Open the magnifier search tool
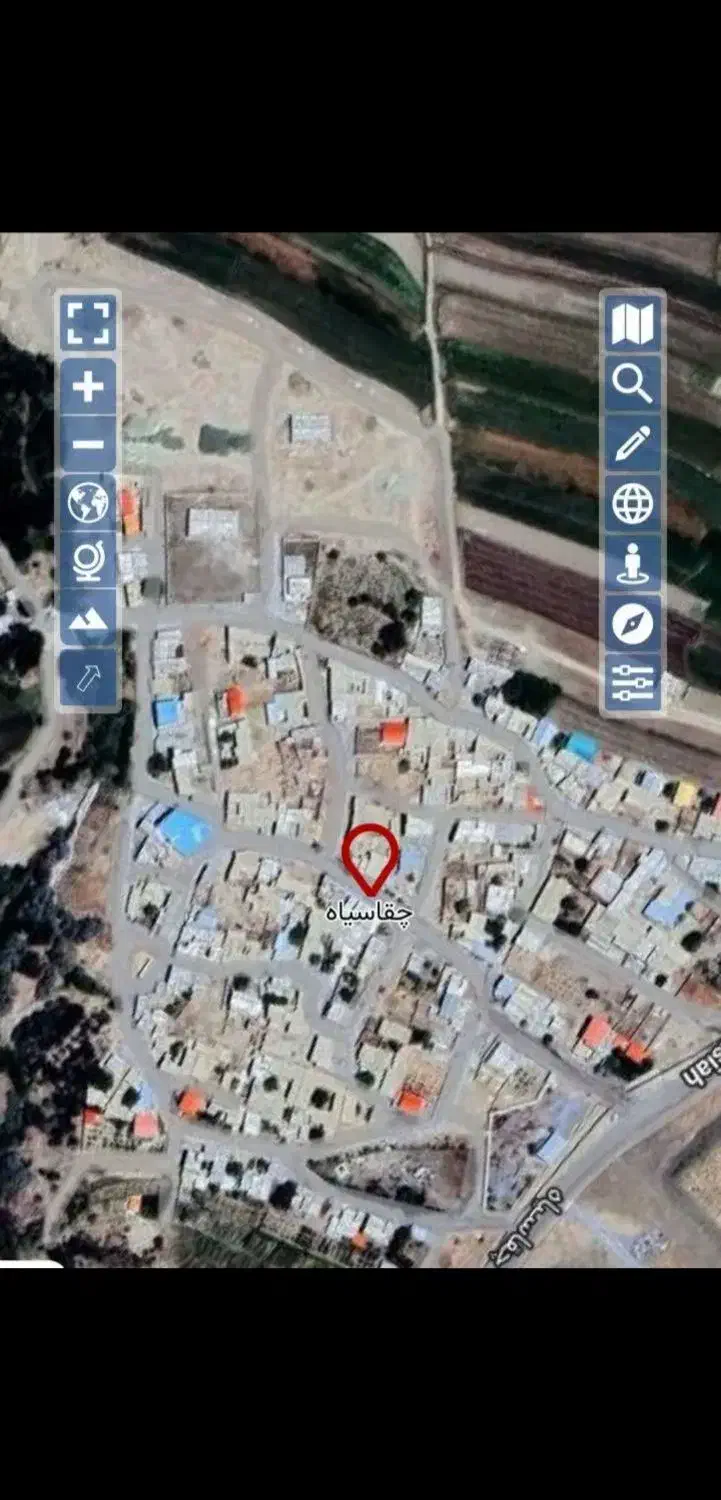721x1500 pixels. pyautogui.click(x=633, y=383)
